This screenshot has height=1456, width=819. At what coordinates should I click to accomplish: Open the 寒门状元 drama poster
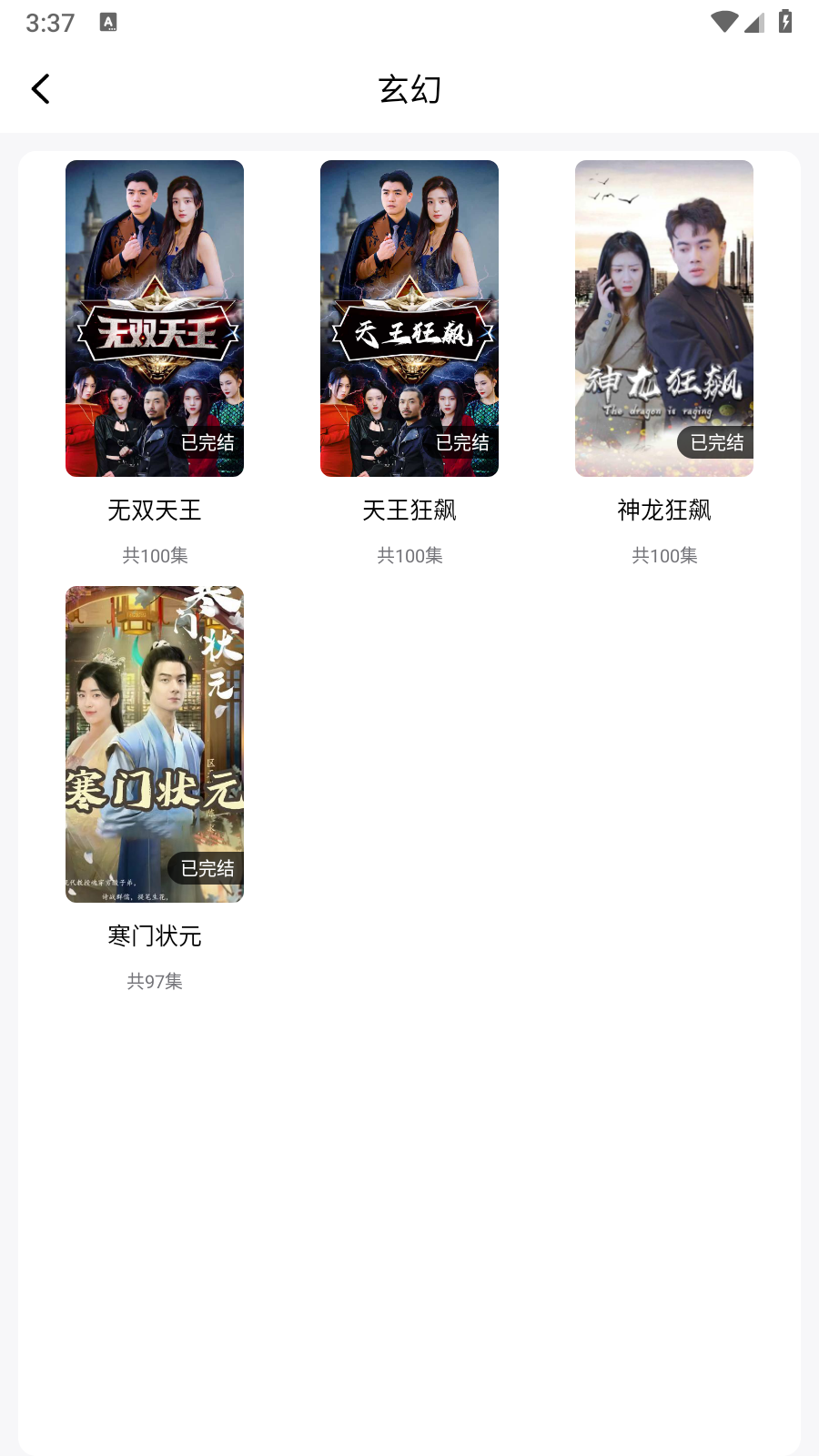154,743
